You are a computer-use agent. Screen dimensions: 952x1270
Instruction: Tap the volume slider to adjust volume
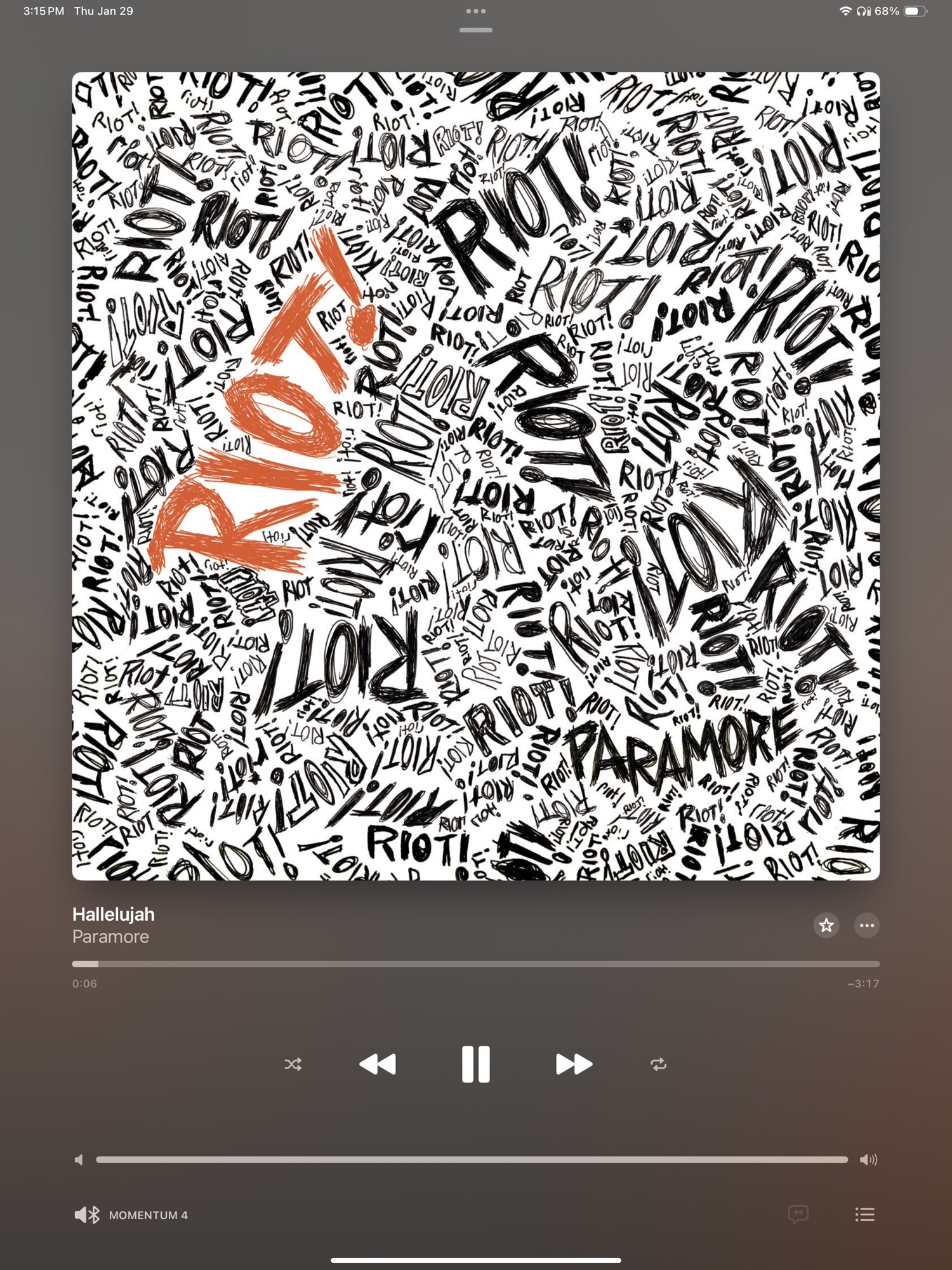[x=471, y=1160]
